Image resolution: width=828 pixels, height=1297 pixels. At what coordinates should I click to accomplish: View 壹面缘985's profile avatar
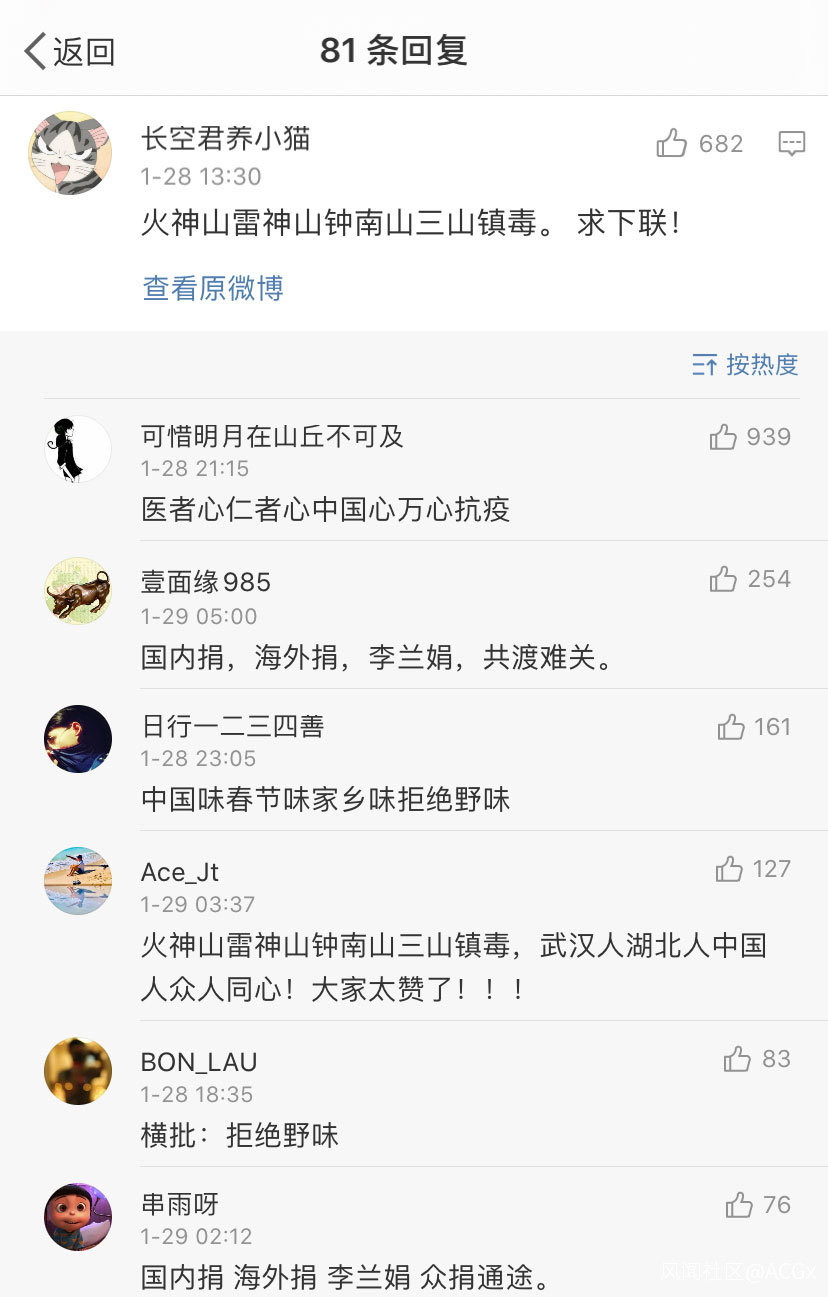click(78, 591)
